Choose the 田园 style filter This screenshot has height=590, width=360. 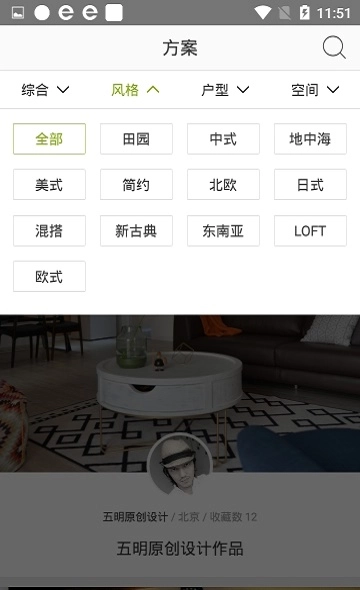tap(136, 139)
